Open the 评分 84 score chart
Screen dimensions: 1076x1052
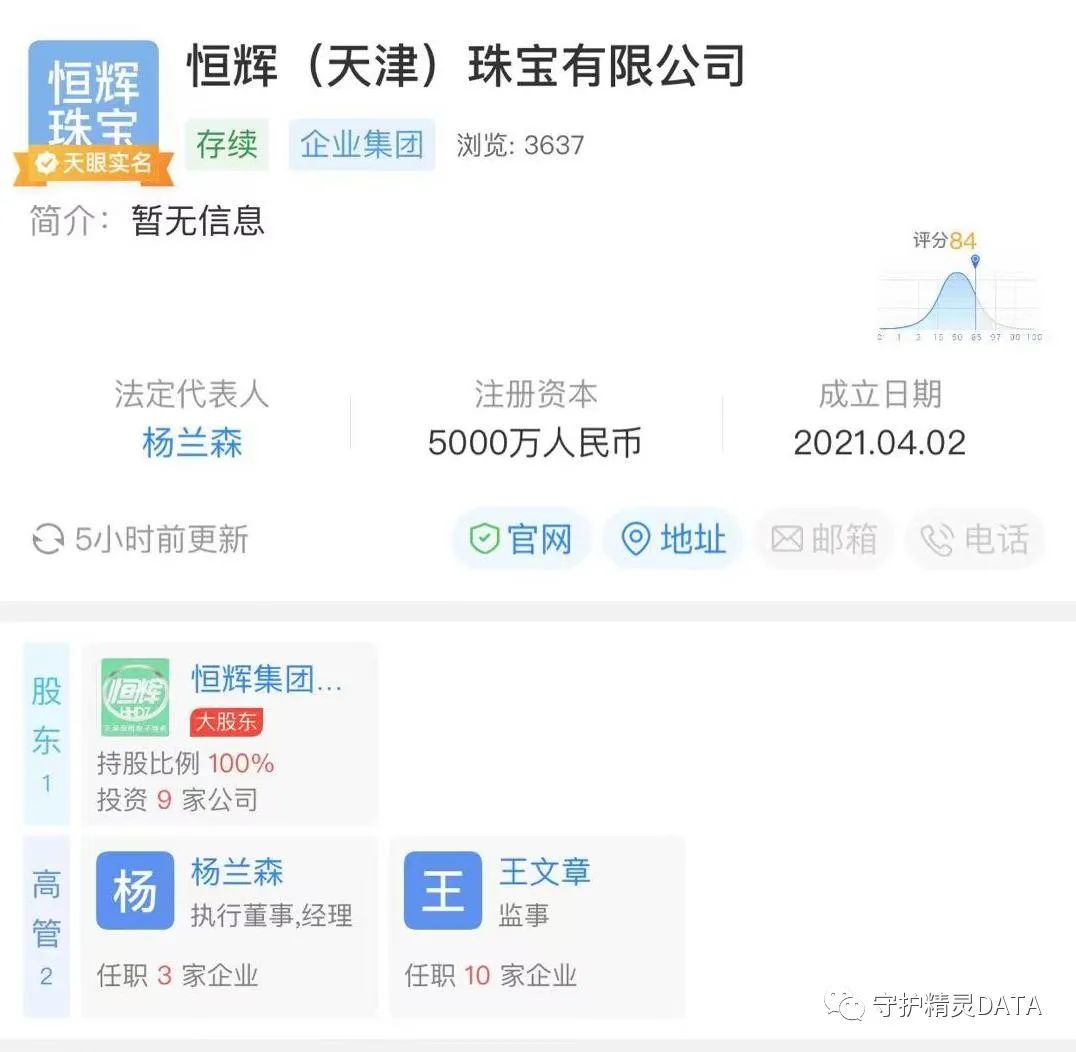click(x=958, y=288)
